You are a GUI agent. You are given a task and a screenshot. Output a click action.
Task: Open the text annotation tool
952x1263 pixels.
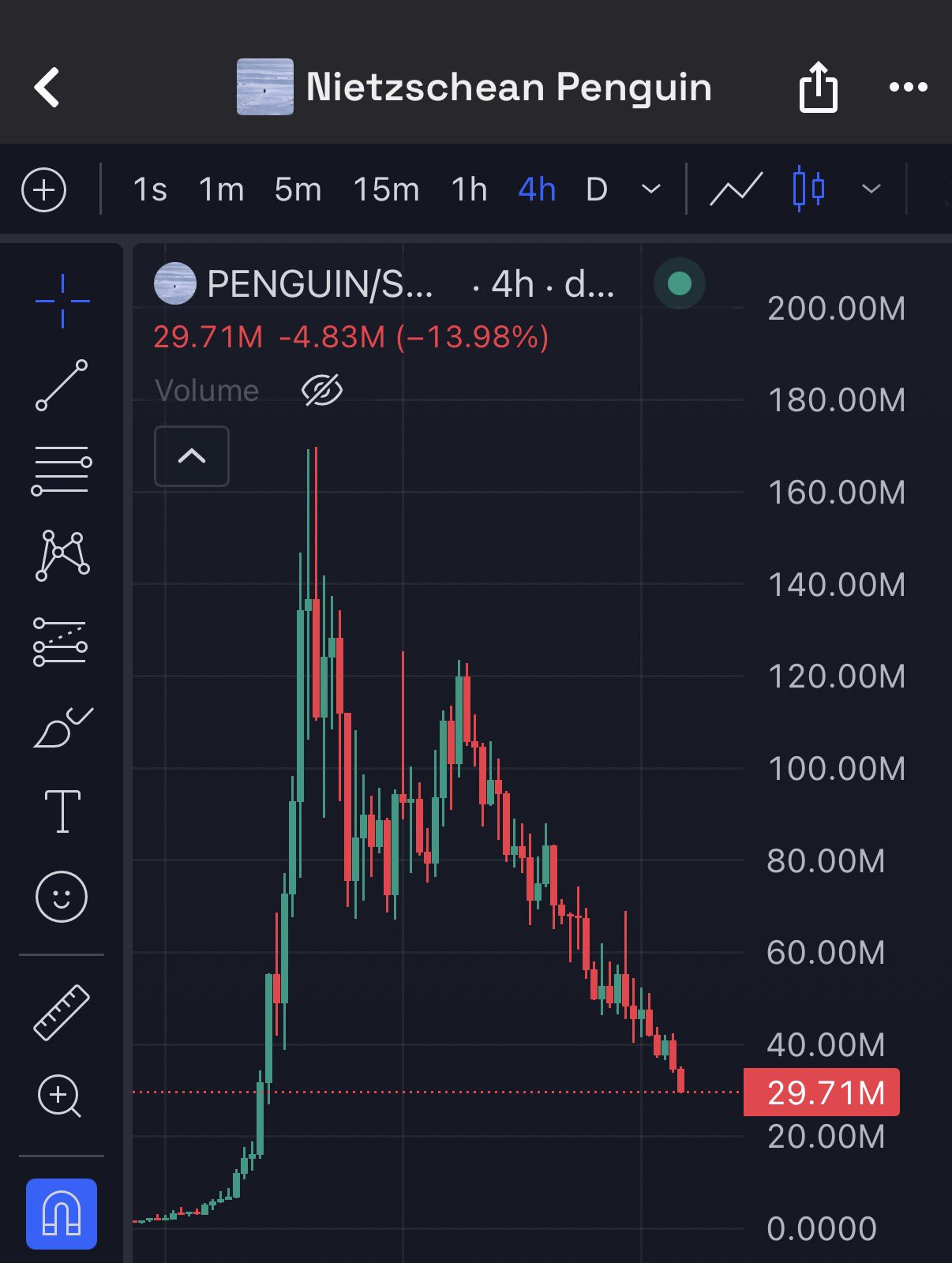(62, 811)
